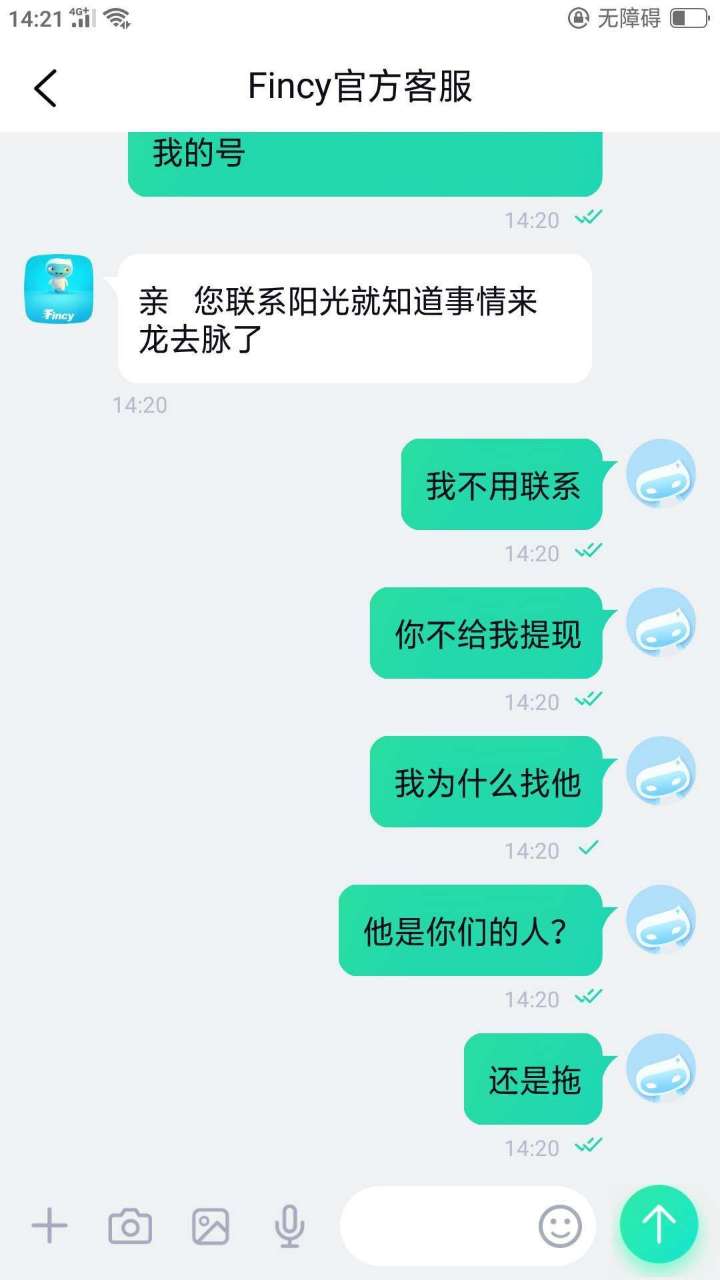This screenshot has height=1280, width=720.
Task: Open the emoji picker
Action: pyautogui.click(x=560, y=1225)
